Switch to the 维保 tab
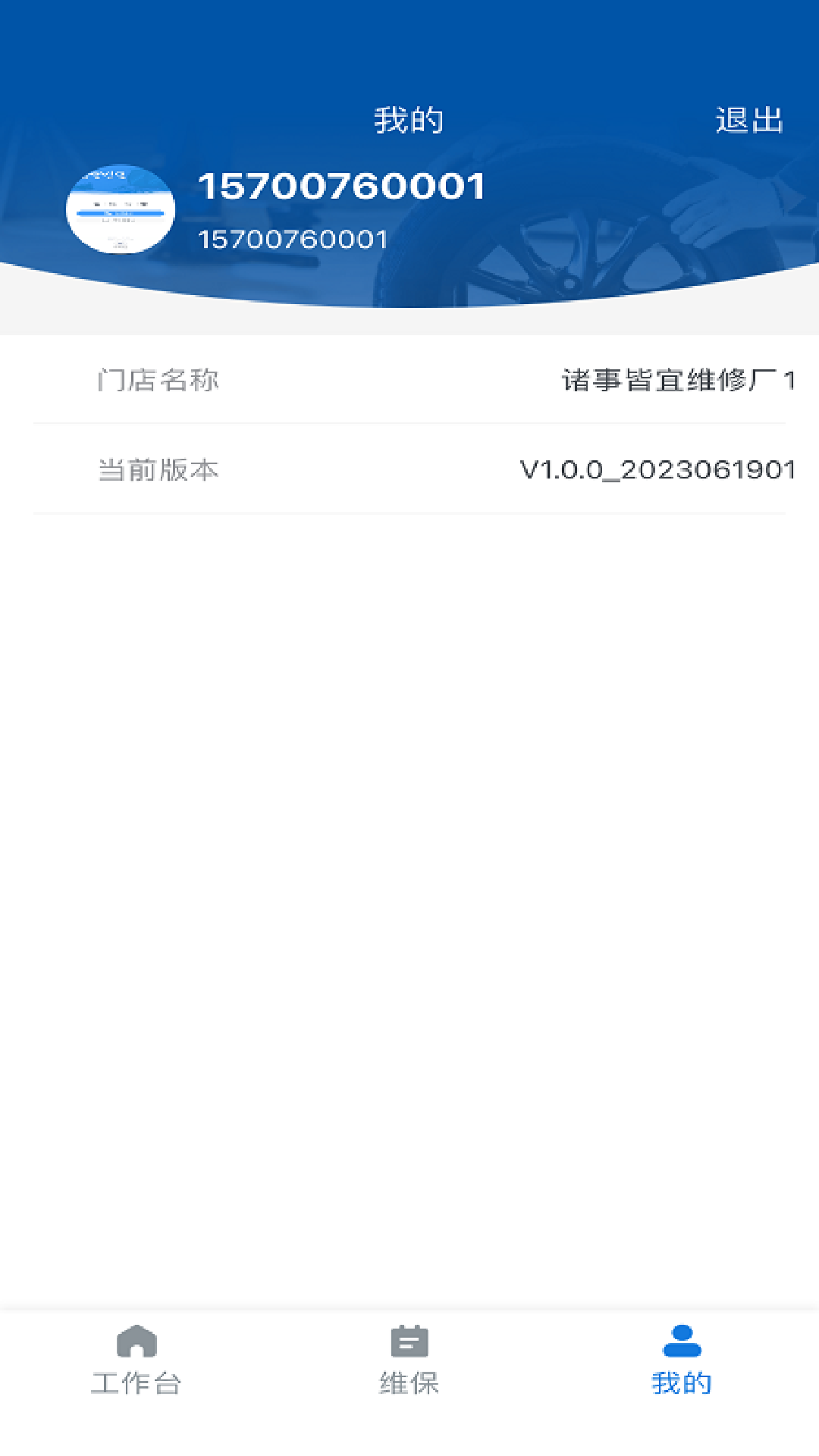This screenshot has width=819, height=1456. pos(409,1365)
